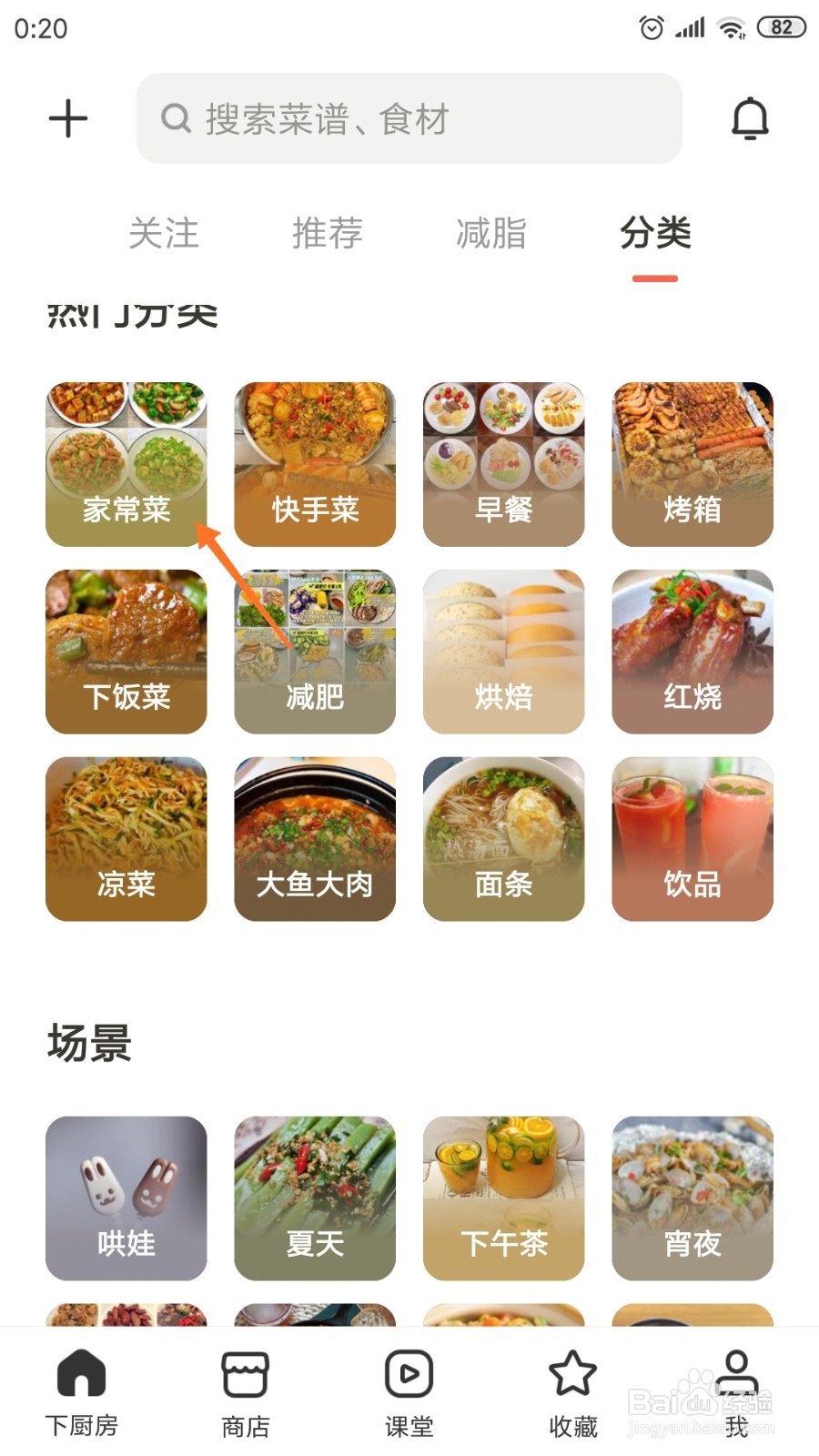Screen dimensions: 819x1456
Task: View the 烤箱 category
Action: [693, 464]
